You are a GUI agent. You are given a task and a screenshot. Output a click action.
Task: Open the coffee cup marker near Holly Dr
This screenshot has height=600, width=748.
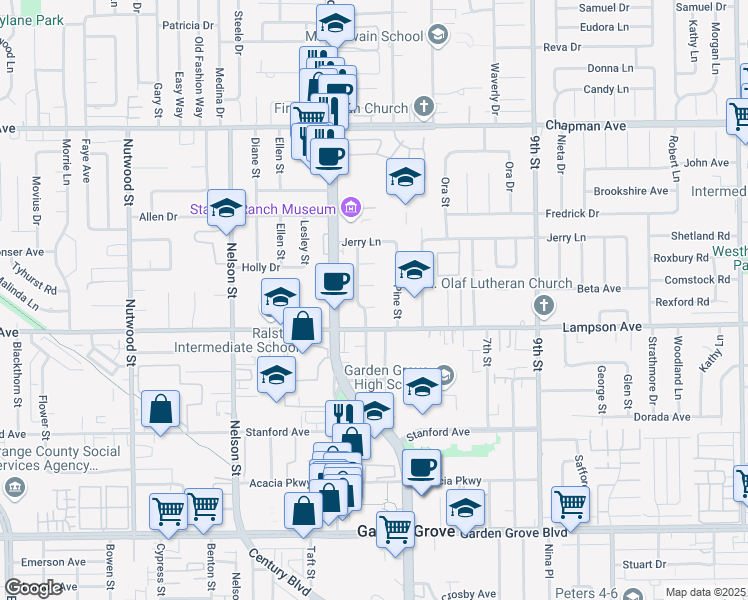coord(335,281)
